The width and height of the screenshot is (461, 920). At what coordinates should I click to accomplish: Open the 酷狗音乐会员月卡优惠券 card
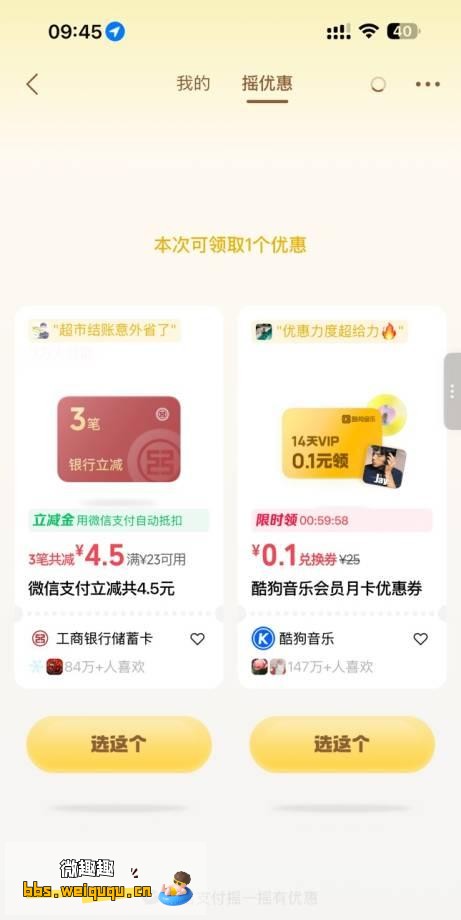342,496
